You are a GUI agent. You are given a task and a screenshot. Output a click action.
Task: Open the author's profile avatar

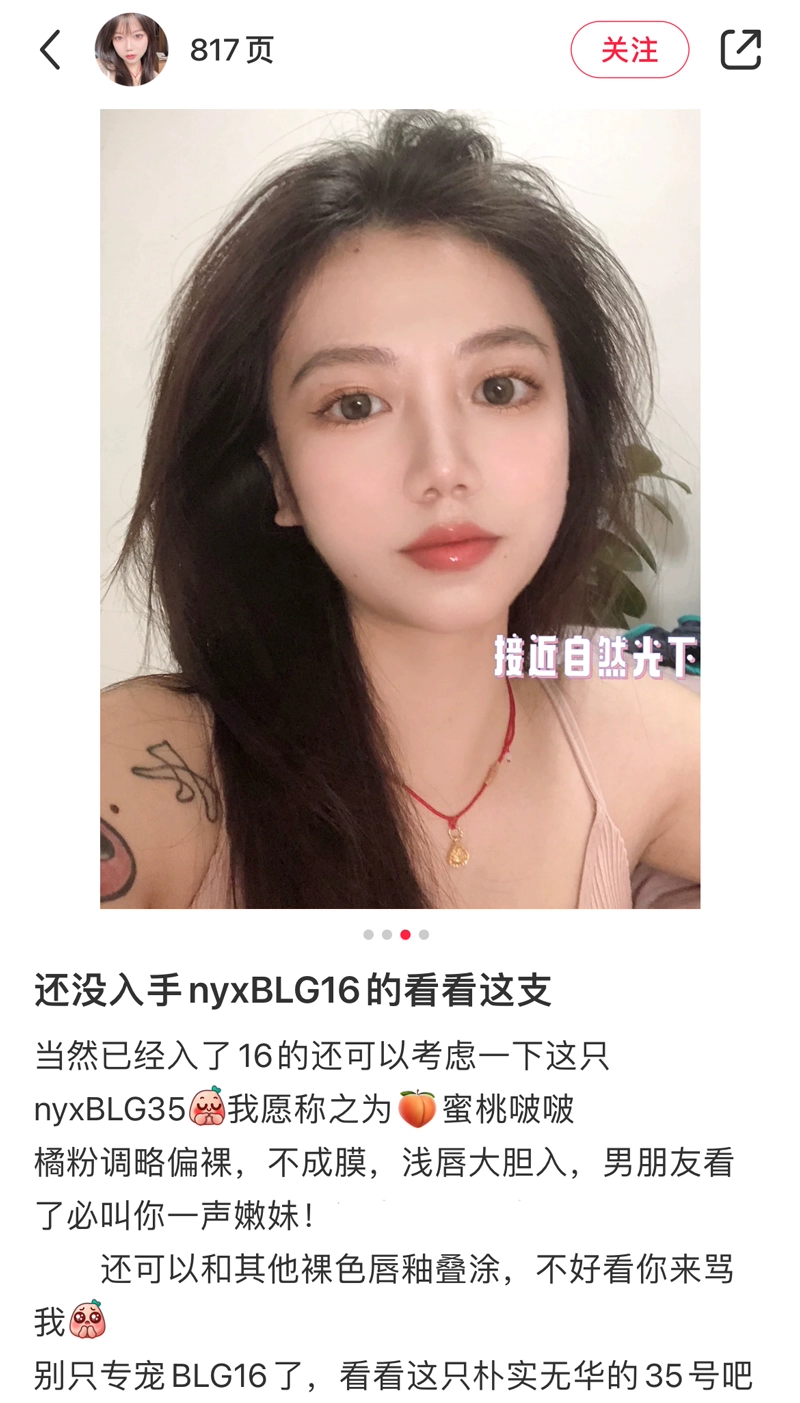pyautogui.click(x=131, y=50)
